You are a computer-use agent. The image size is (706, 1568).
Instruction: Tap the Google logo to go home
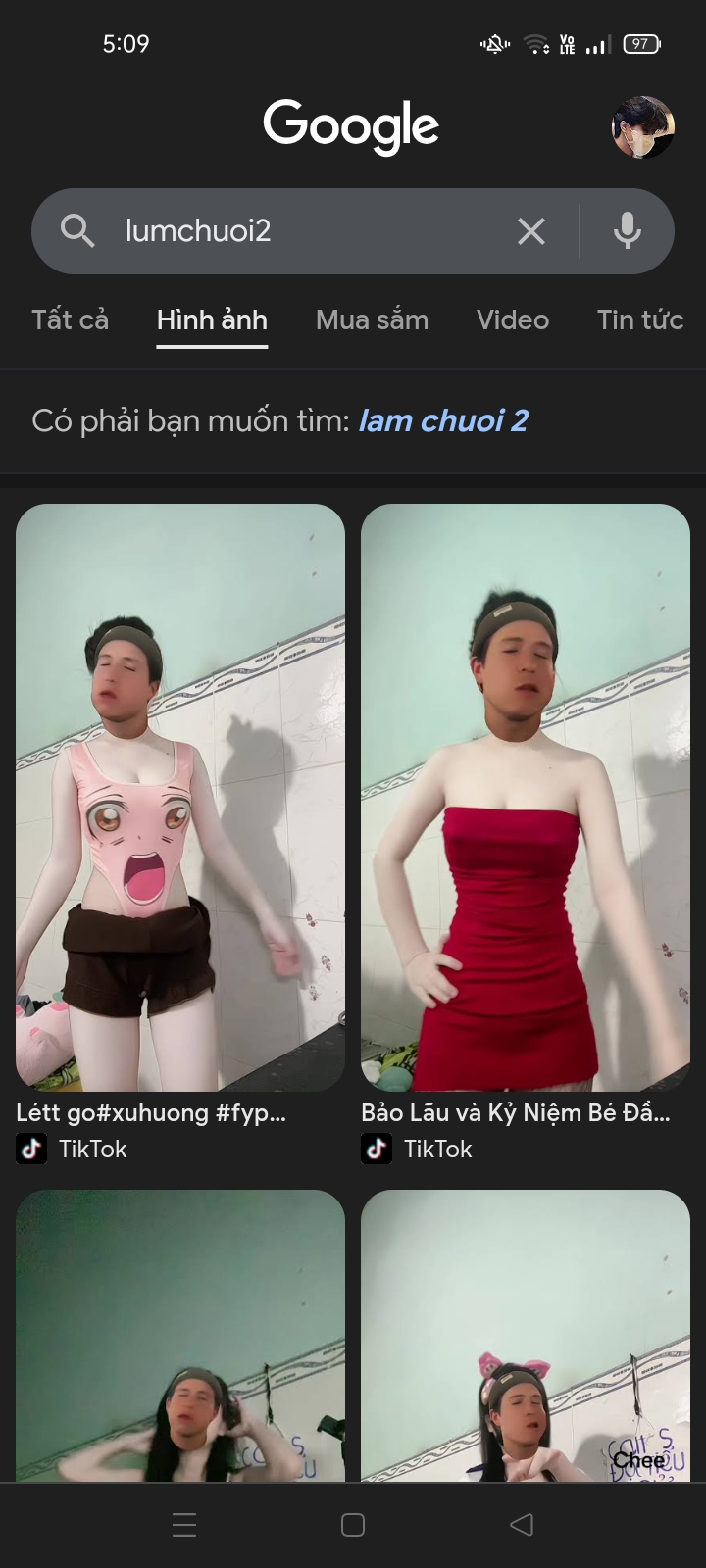point(351,126)
